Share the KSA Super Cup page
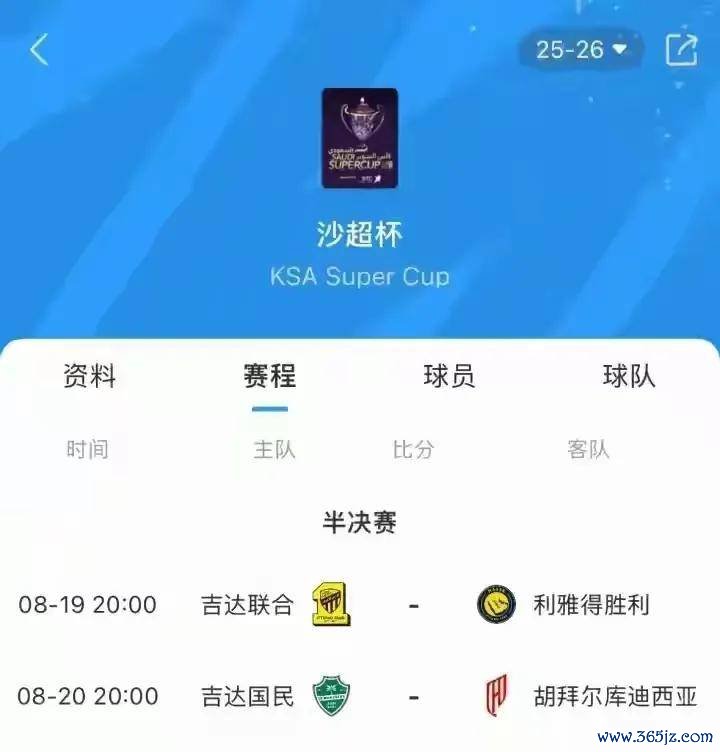 tap(681, 49)
